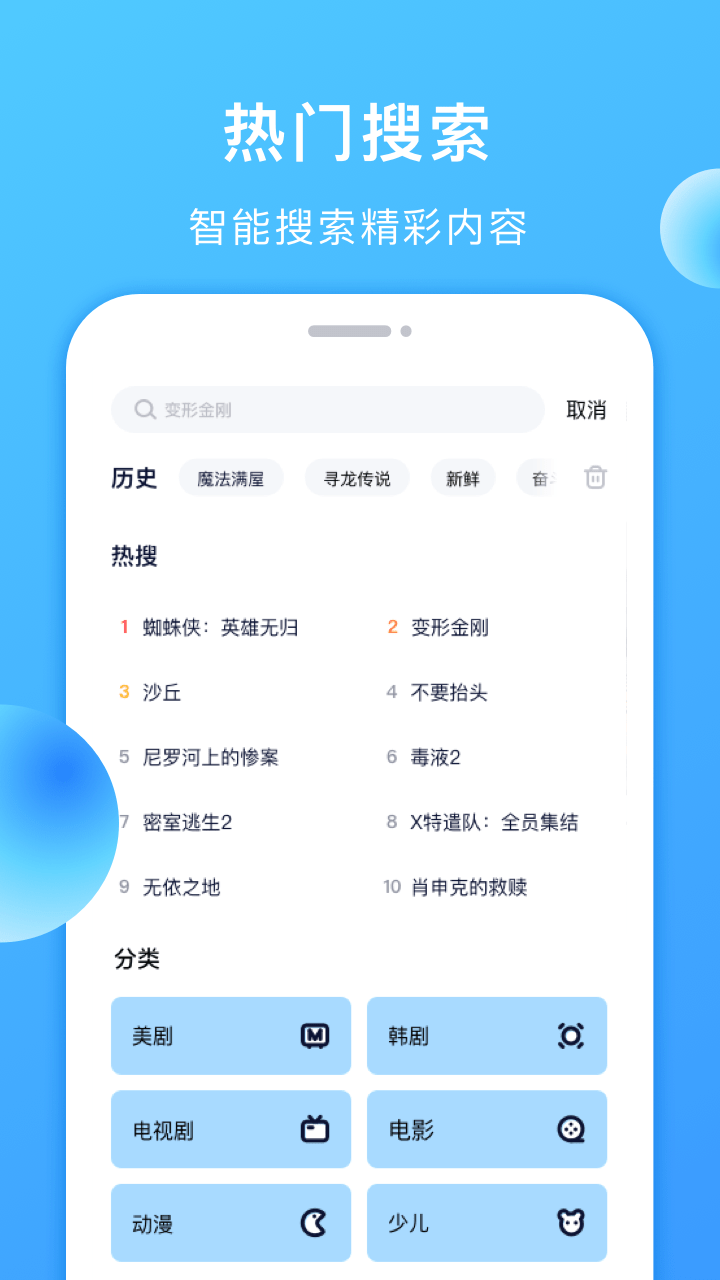Select the bear icon for 少儿
The height and width of the screenshot is (1280, 720).
click(x=570, y=1222)
